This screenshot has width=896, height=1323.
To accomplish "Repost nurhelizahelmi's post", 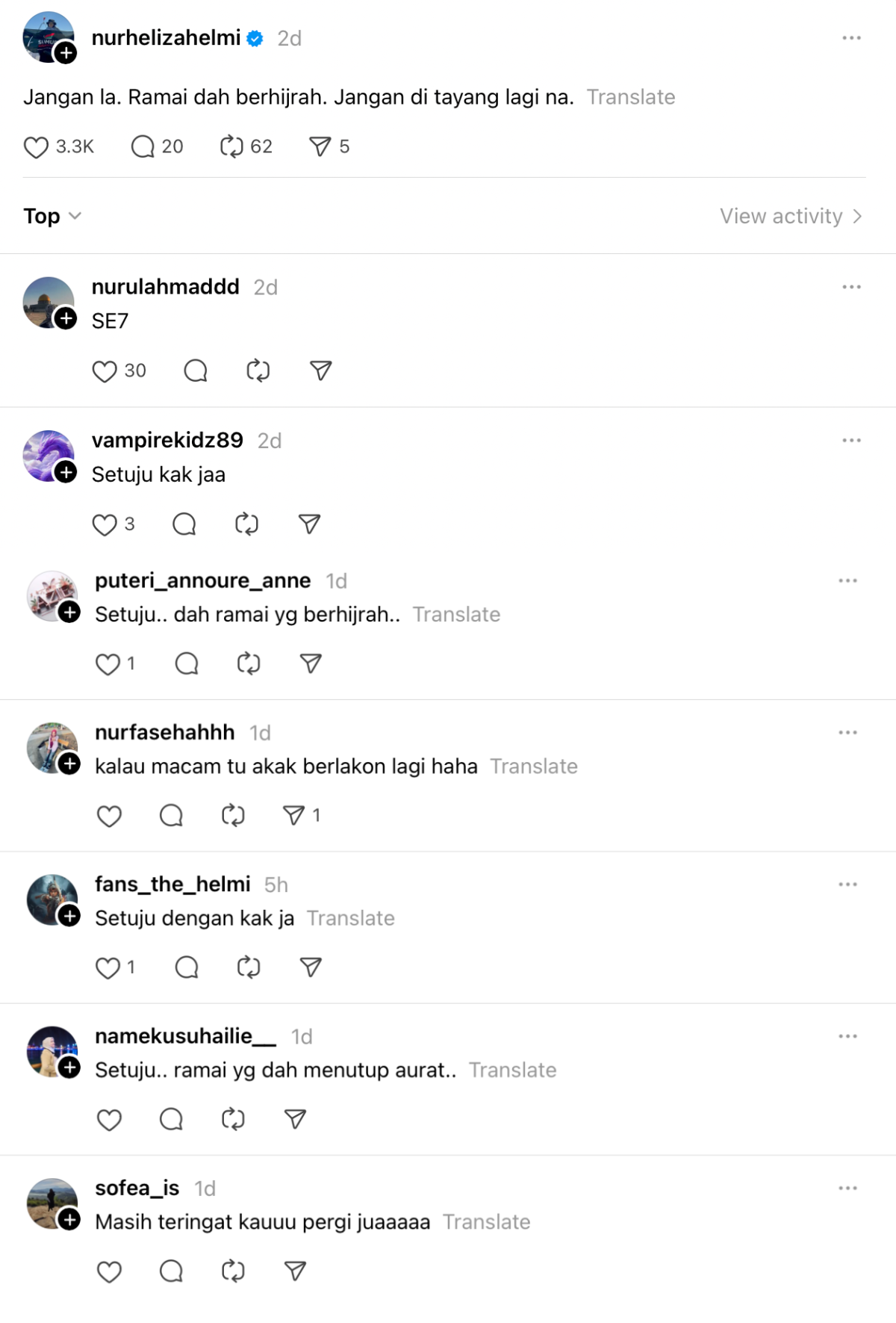I will 231,147.
